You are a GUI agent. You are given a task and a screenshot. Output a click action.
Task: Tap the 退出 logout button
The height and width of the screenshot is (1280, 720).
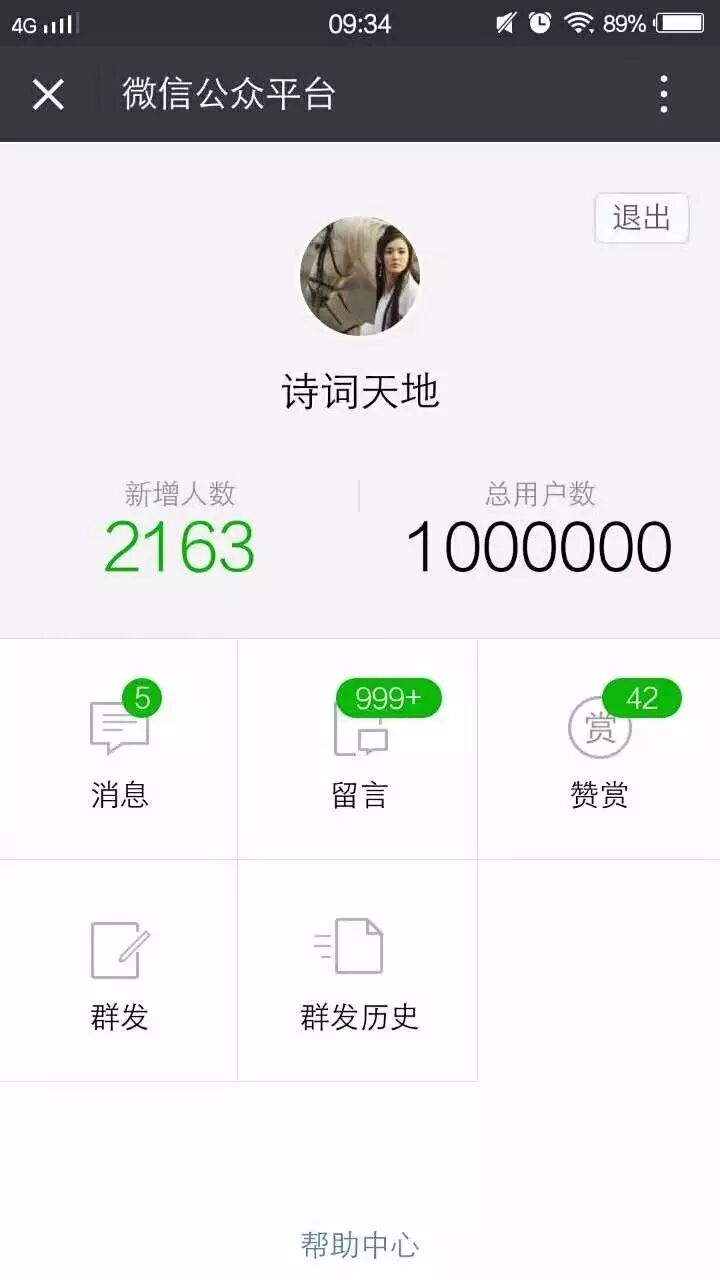(641, 218)
